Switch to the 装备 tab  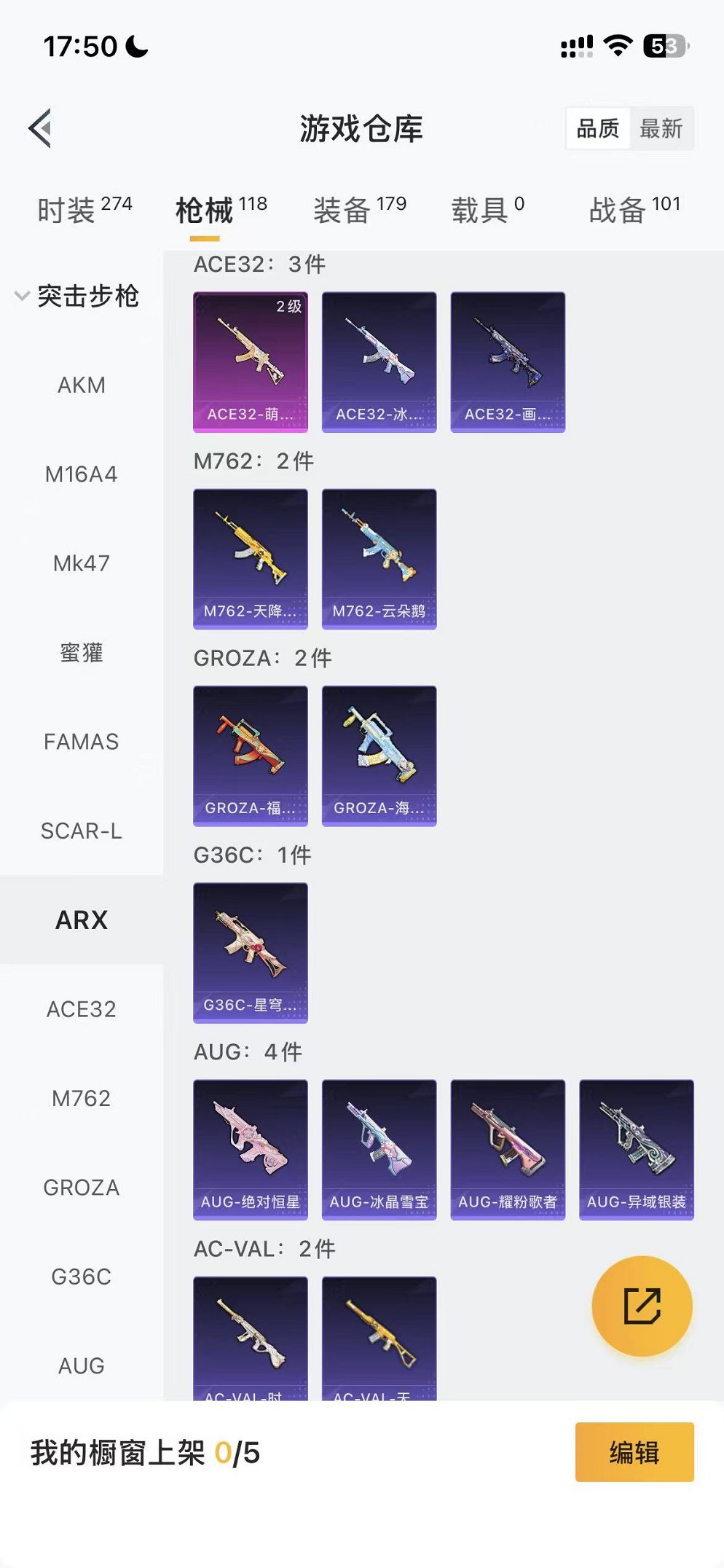point(342,208)
